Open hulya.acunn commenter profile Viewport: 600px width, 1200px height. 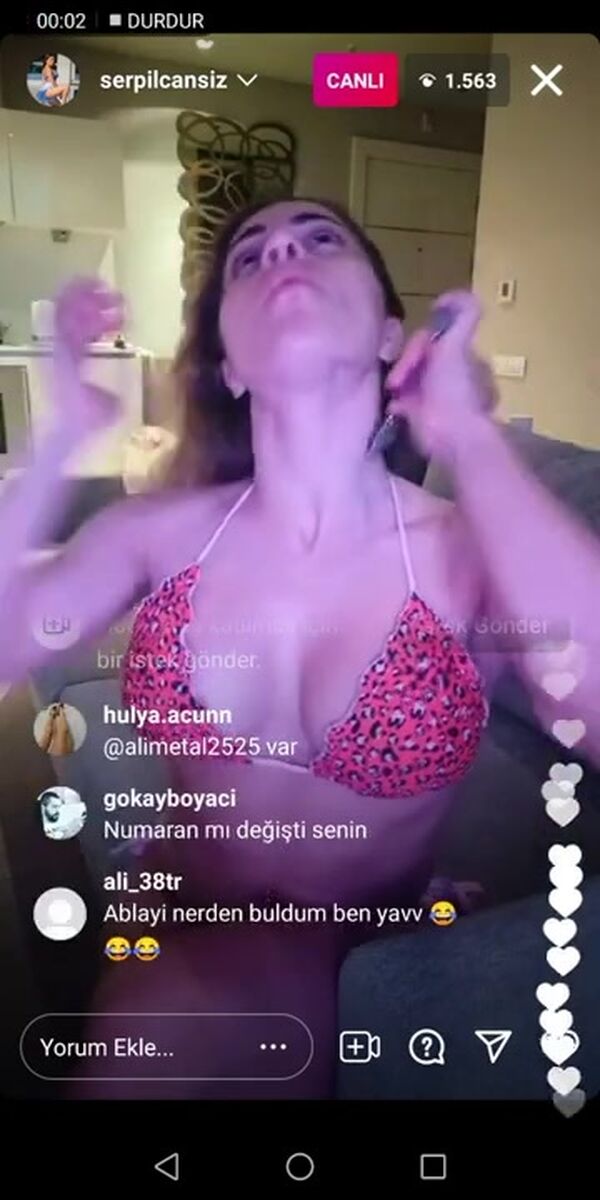click(x=60, y=728)
